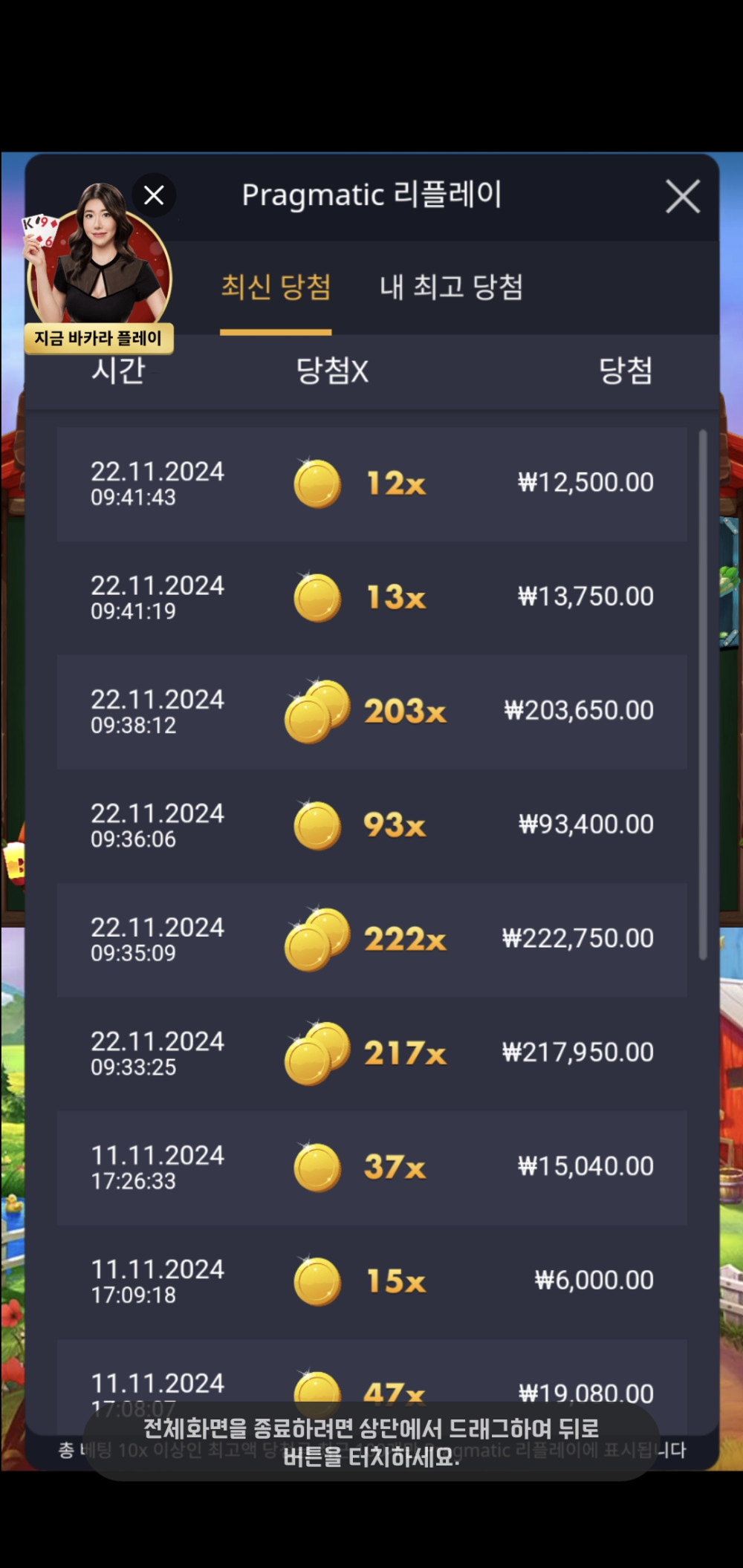Play the 13x win replay at 09:41:19
The image size is (743, 1568).
pos(371,598)
